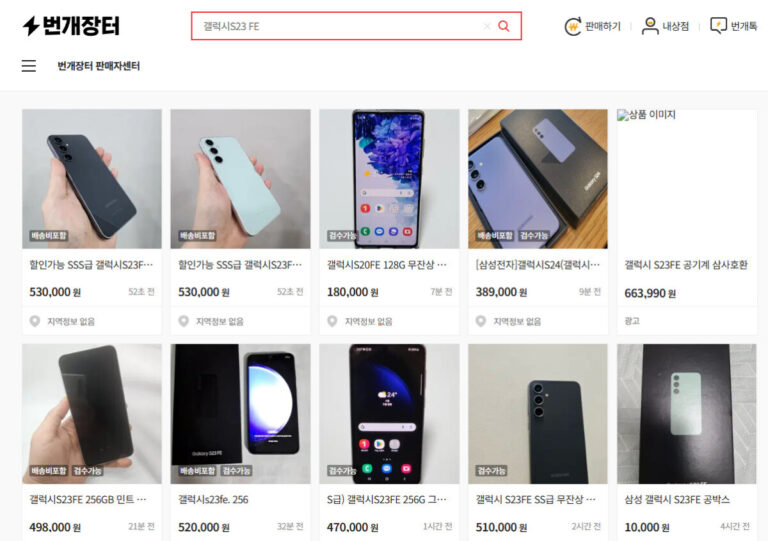
Task: Run search with the magnifier icon
Action: pos(504,26)
